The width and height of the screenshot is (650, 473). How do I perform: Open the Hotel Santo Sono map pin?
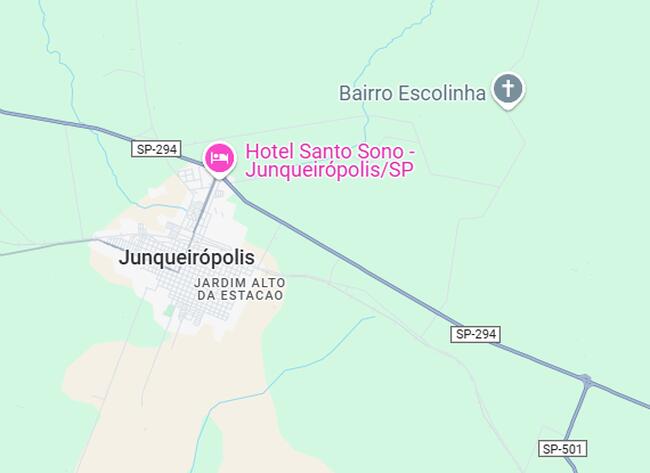coord(219,157)
